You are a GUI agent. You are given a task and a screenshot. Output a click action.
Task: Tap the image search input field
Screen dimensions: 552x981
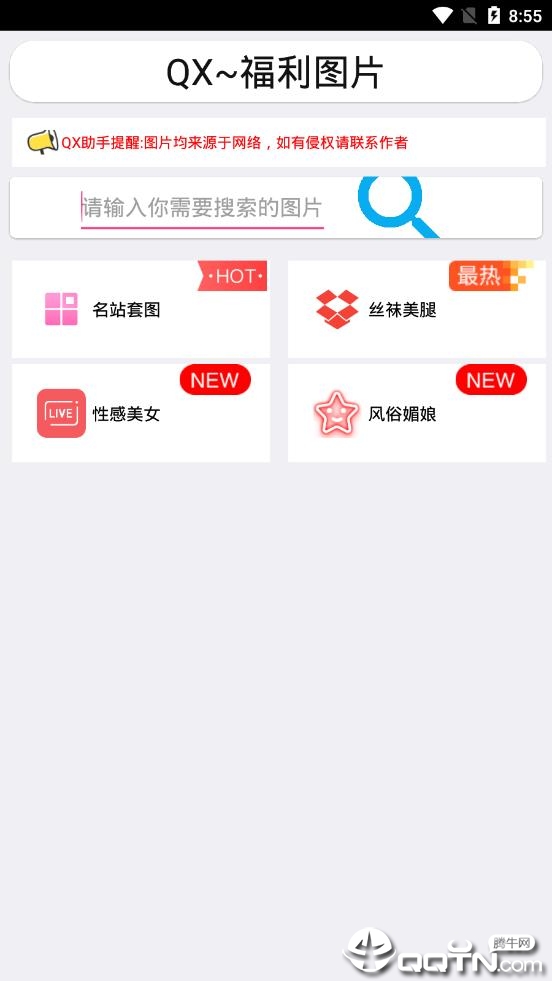point(202,208)
